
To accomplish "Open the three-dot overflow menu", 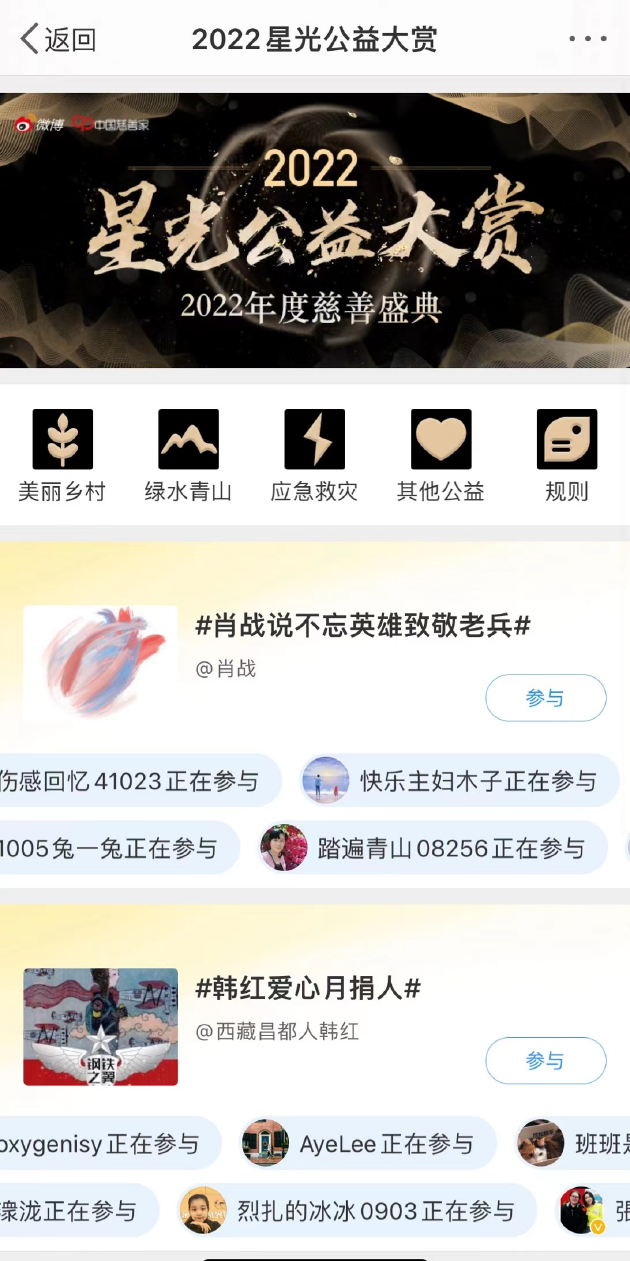I will click(587, 40).
